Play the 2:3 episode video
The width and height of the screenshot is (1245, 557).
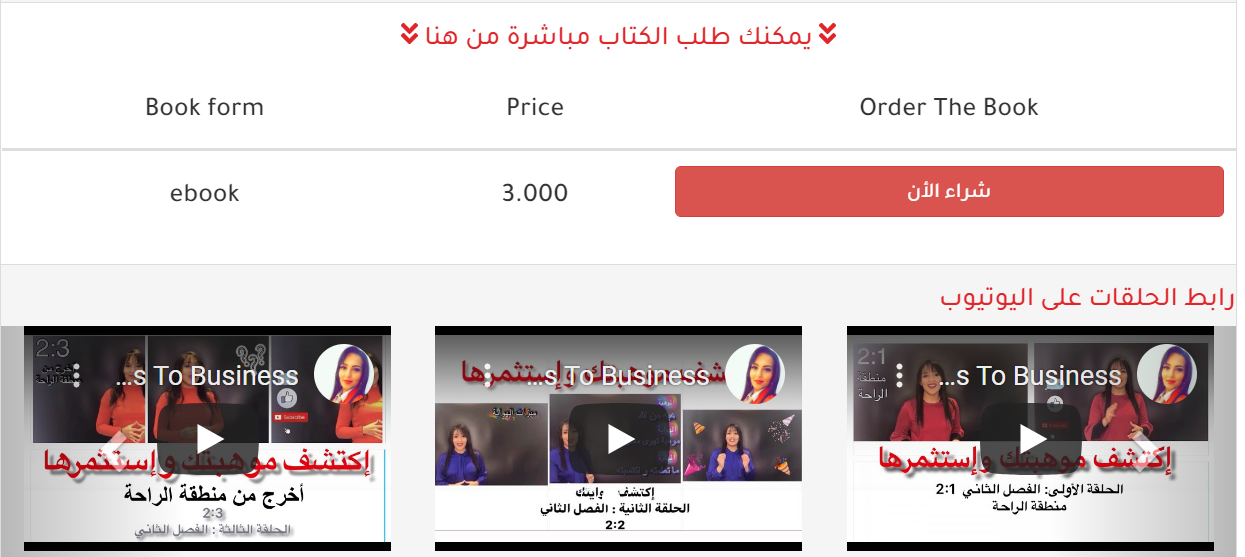(x=208, y=438)
